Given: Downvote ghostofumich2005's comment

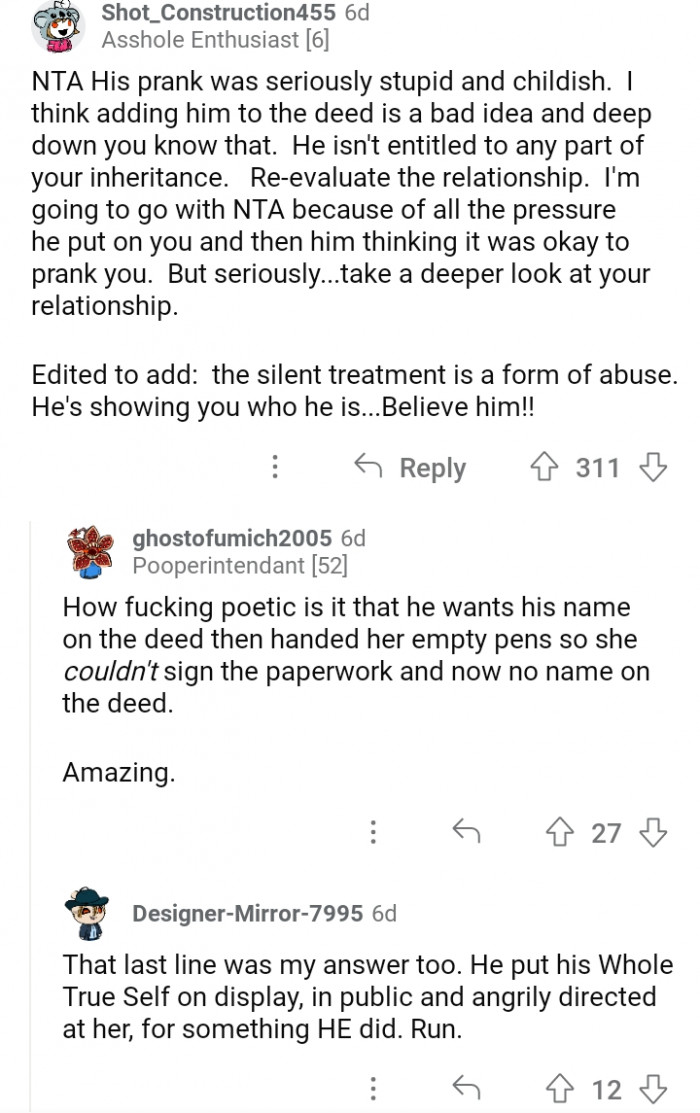Looking at the screenshot, I should [652, 832].
